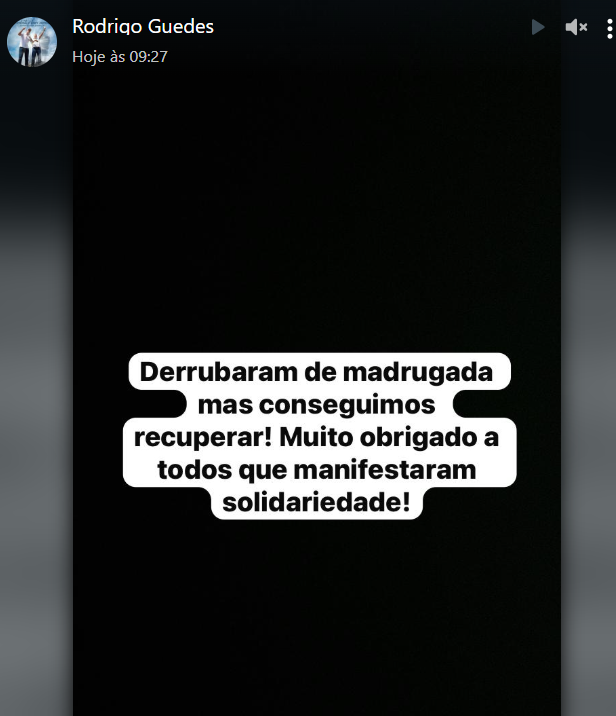Image resolution: width=616 pixels, height=716 pixels.
Task: Visit the profile via the Rodrigo Guedes name
Action: pos(143,27)
